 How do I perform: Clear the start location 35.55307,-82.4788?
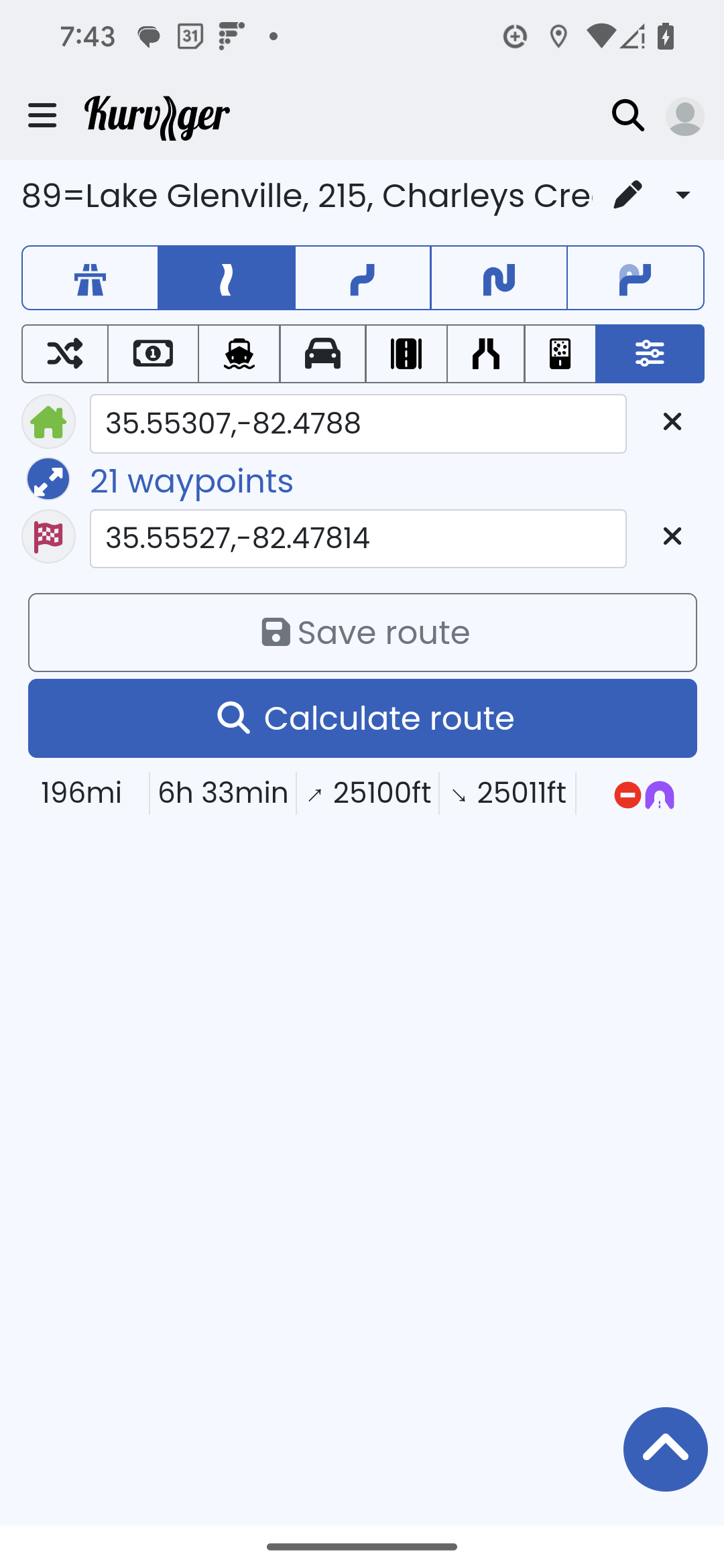672,422
